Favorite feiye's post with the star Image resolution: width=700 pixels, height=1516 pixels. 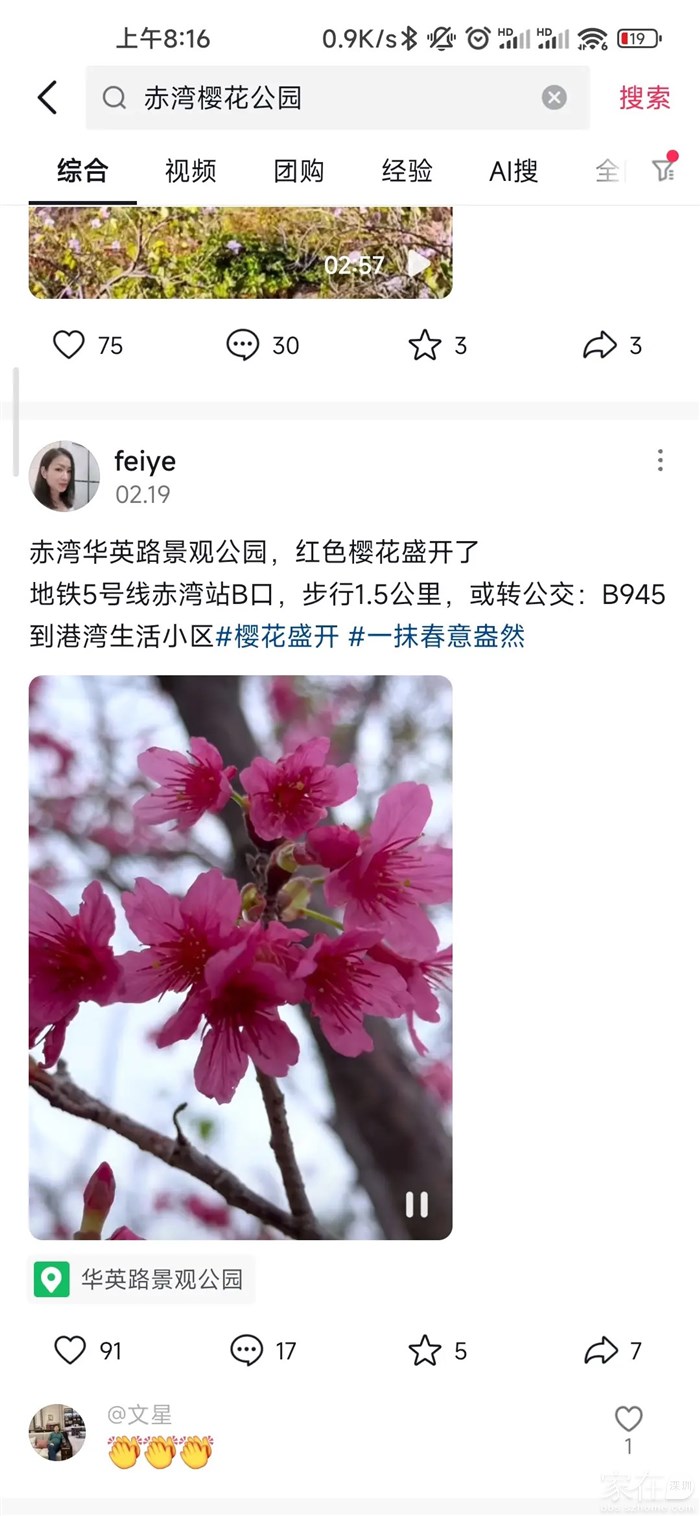pos(425,1351)
